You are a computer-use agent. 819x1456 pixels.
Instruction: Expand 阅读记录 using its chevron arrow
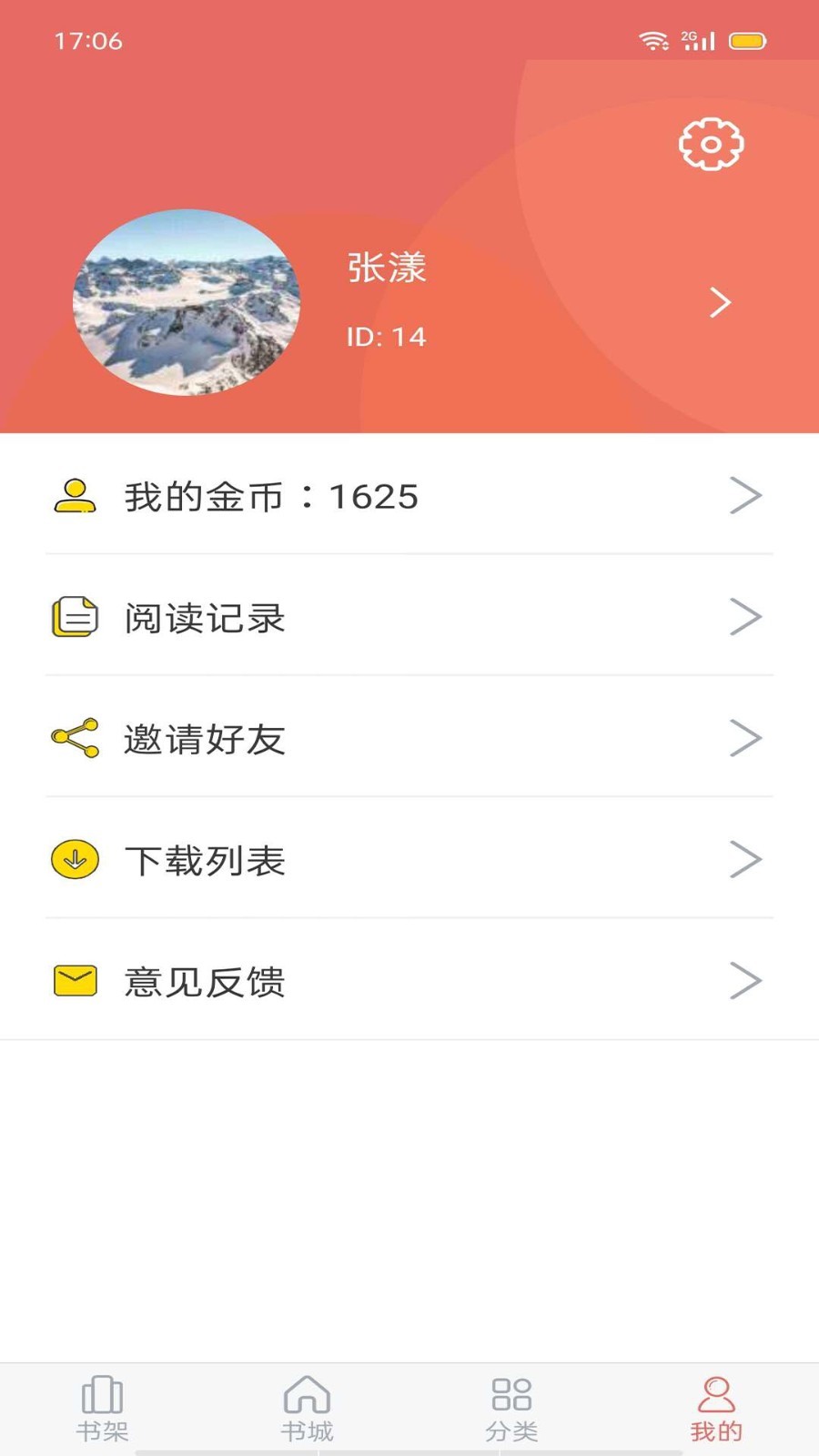(x=746, y=617)
